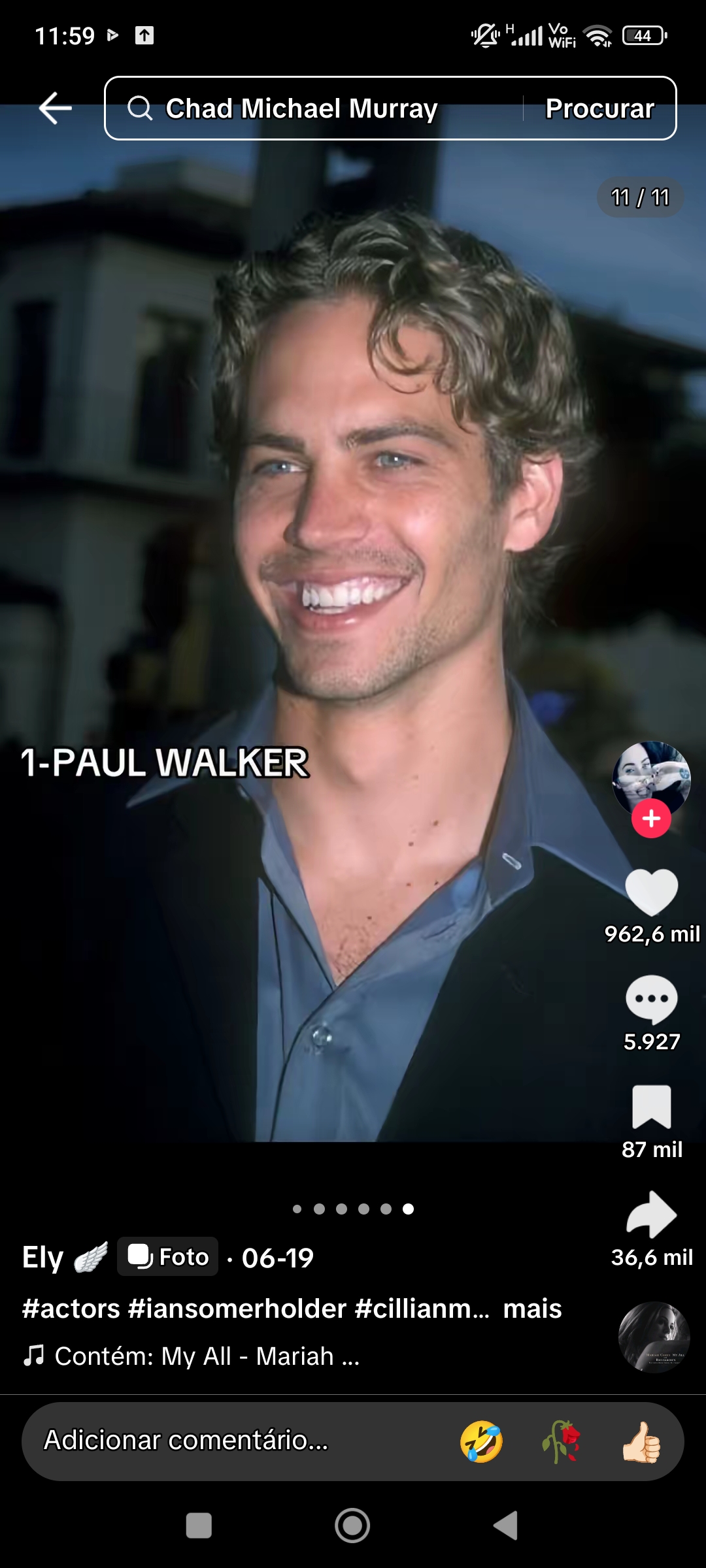Send the wilted rose emoji comment
Screen dimensions: 706x1568
point(562,1441)
